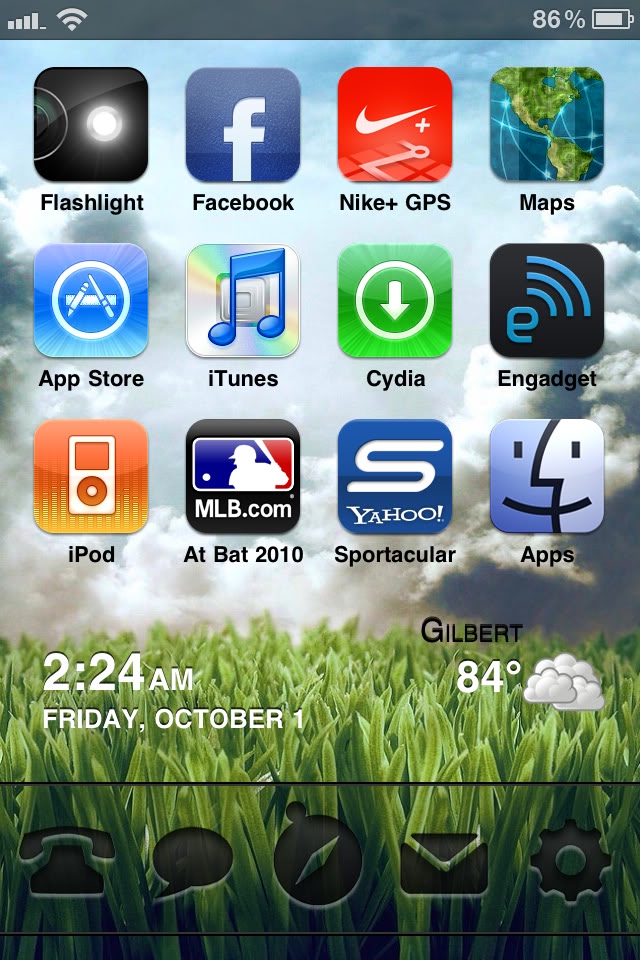Open Yahoo! Sportacular
Viewport: 640px width, 960px height.
tap(395, 476)
